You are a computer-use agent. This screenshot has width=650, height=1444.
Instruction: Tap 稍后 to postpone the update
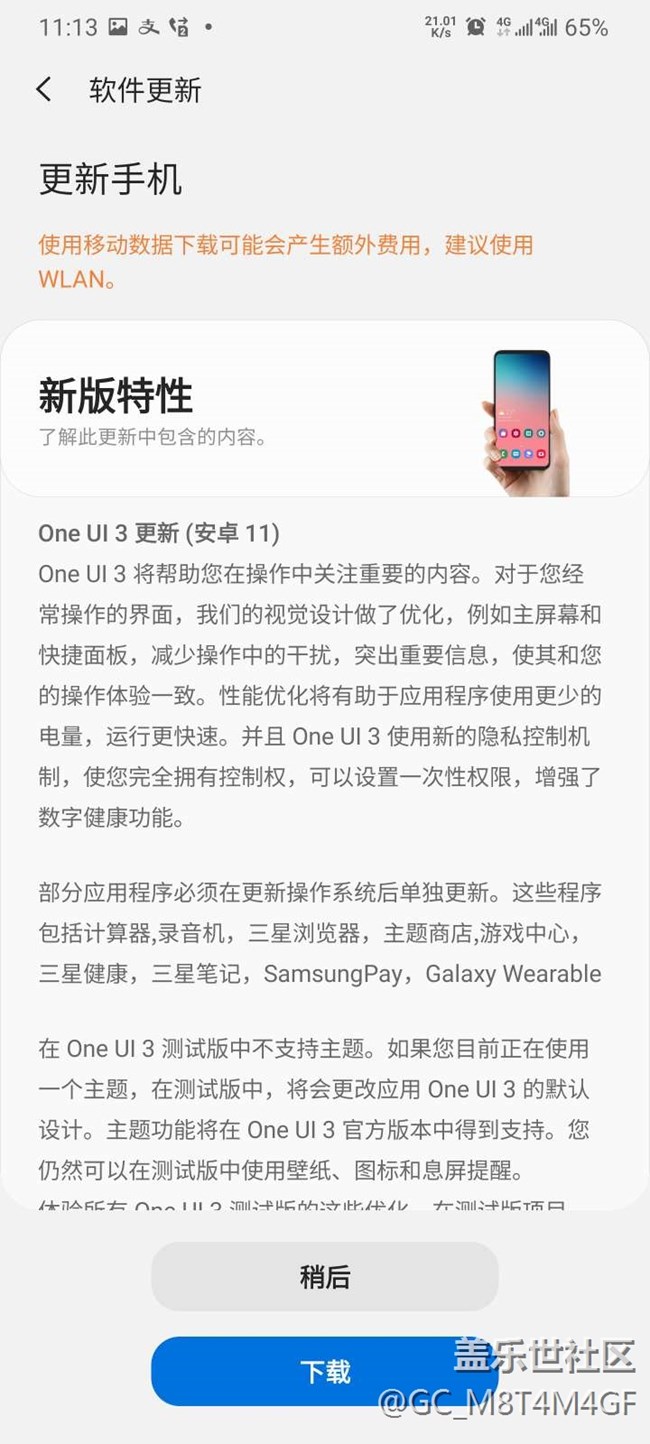click(324, 1276)
